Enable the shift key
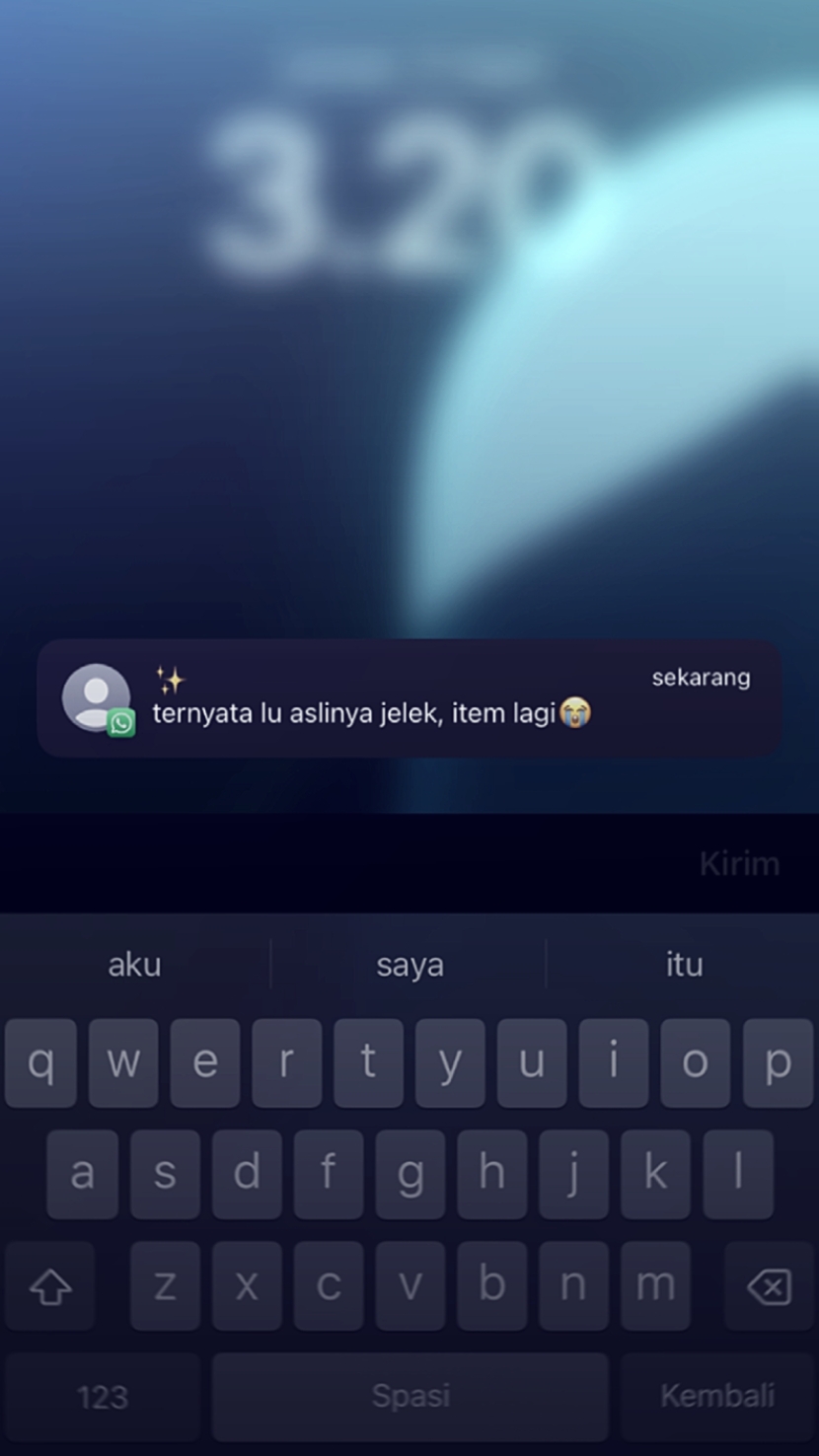Image resolution: width=819 pixels, height=1456 pixels. point(49,1286)
